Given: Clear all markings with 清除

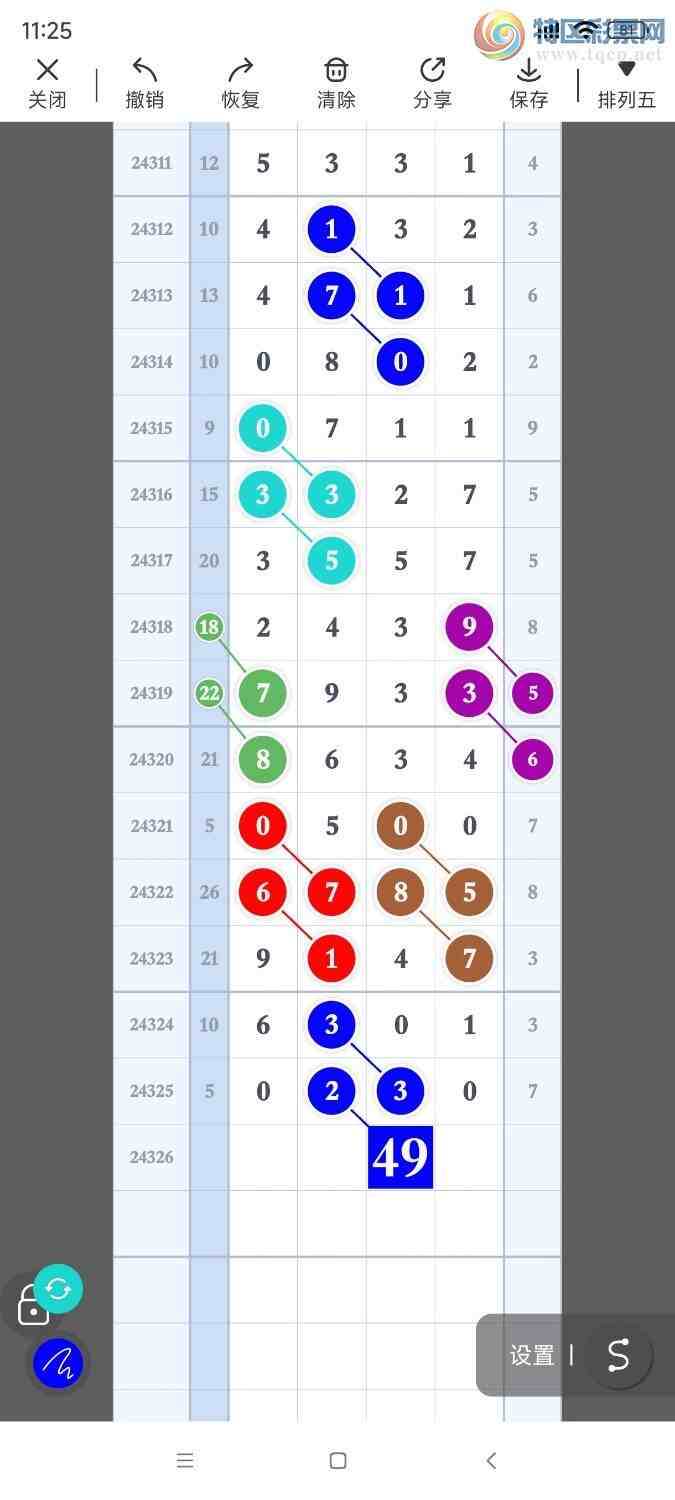Looking at the screenshot, I should 336,82.
